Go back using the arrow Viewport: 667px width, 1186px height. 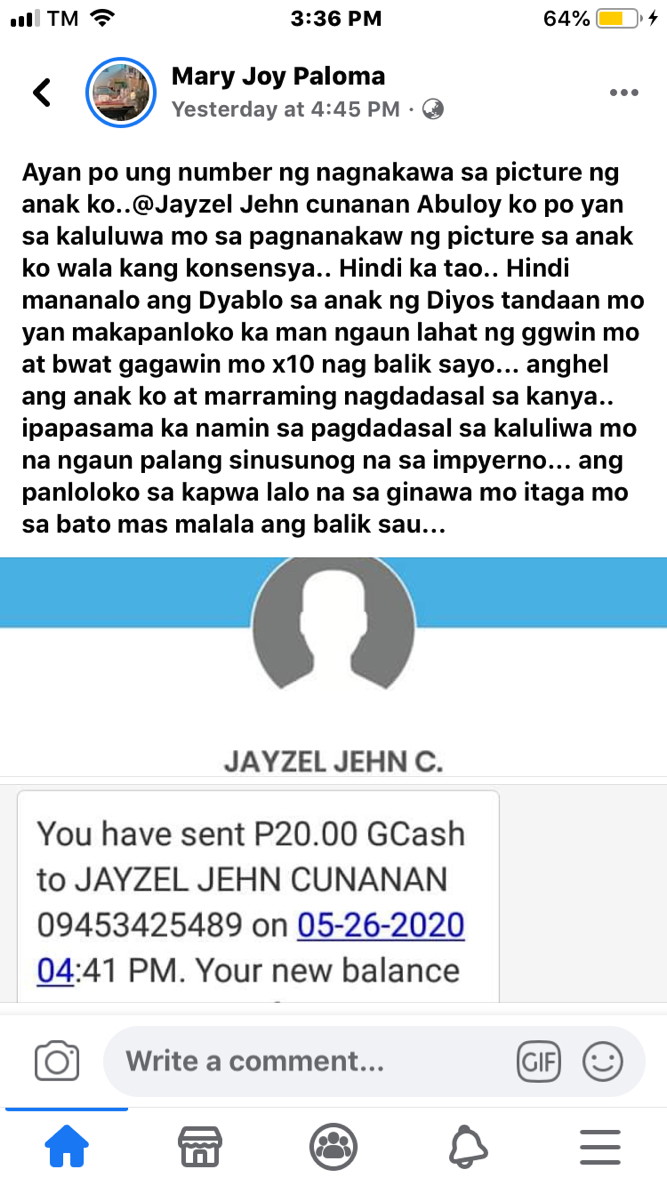[x=41, y=93]
